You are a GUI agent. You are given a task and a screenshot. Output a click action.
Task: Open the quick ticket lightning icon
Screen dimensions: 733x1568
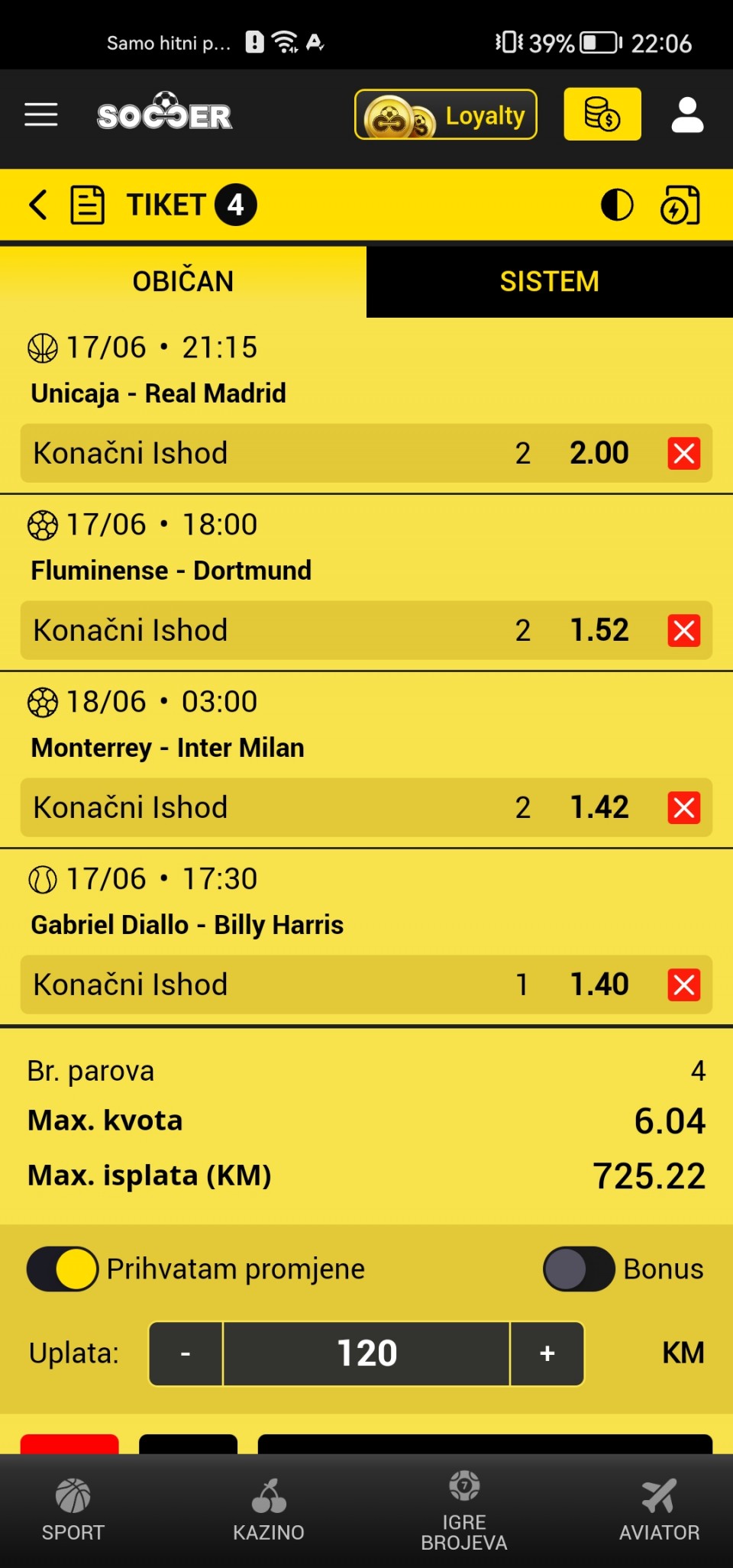pos(680,205)
